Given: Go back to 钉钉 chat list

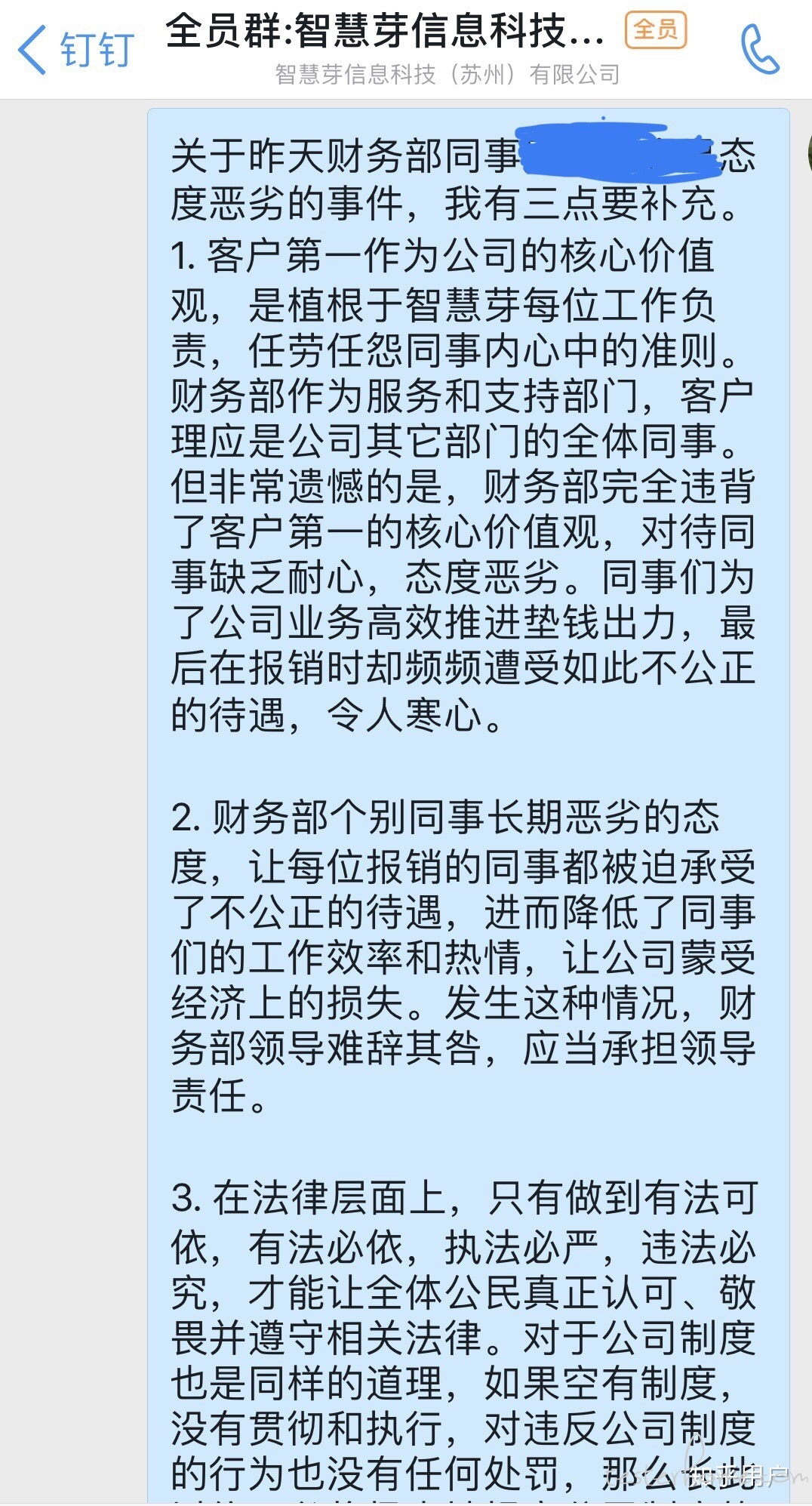Looking at the screenshot, I should (74, 50).
